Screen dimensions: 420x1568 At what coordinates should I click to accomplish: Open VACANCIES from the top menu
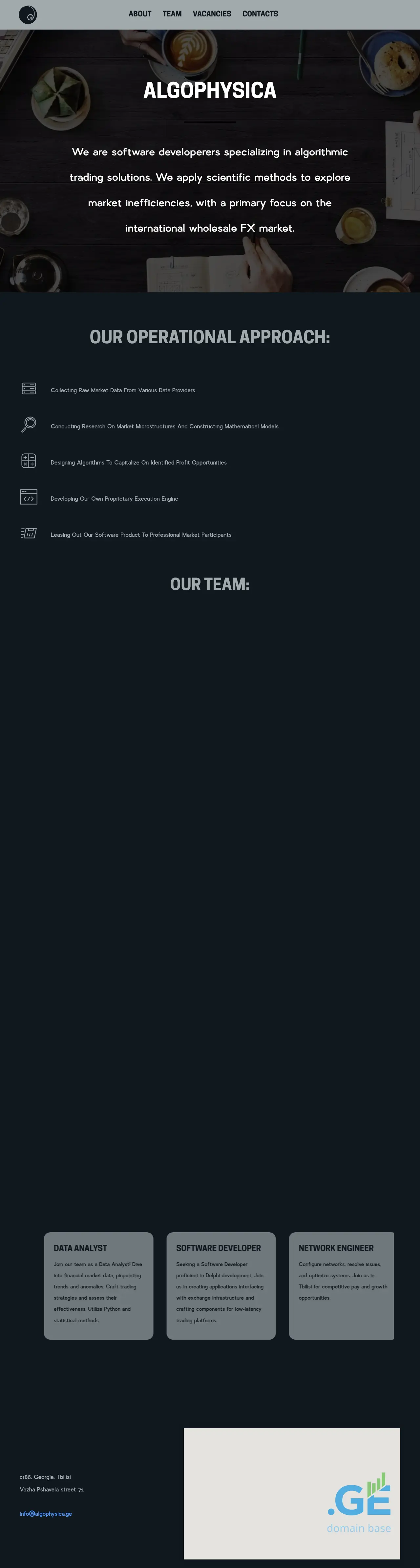click(212, 14)
